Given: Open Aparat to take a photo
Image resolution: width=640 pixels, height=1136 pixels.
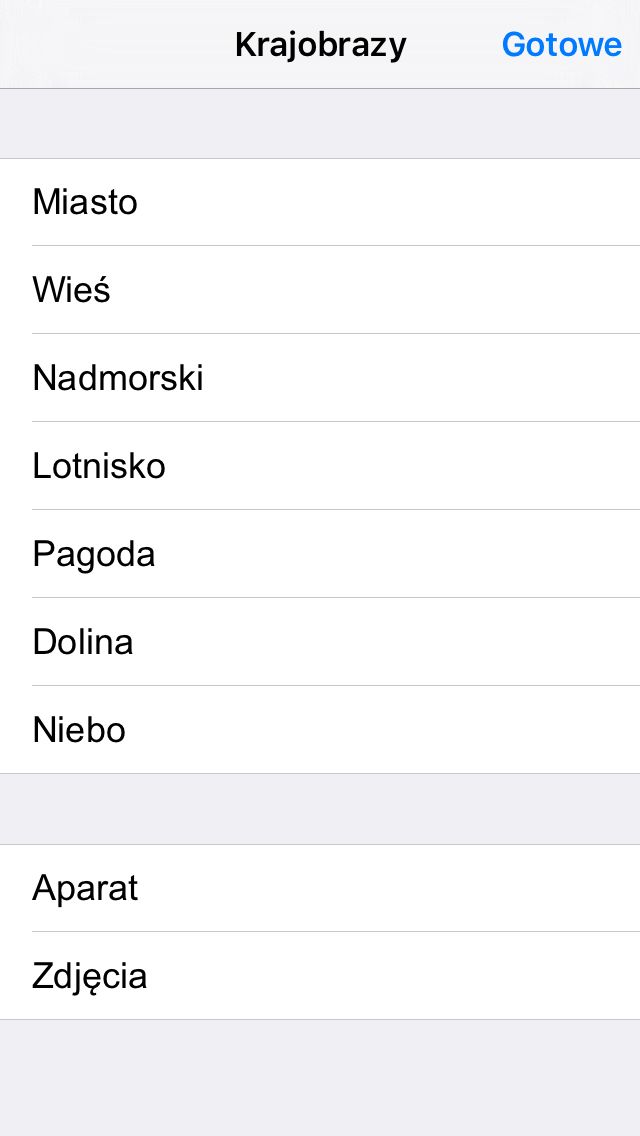Looking at the screenshot, I should 320,888.
